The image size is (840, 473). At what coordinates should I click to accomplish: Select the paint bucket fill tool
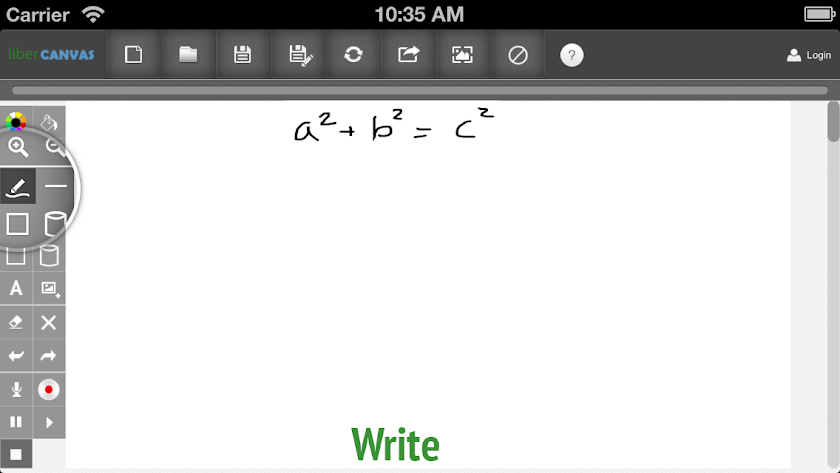point(50,122)
